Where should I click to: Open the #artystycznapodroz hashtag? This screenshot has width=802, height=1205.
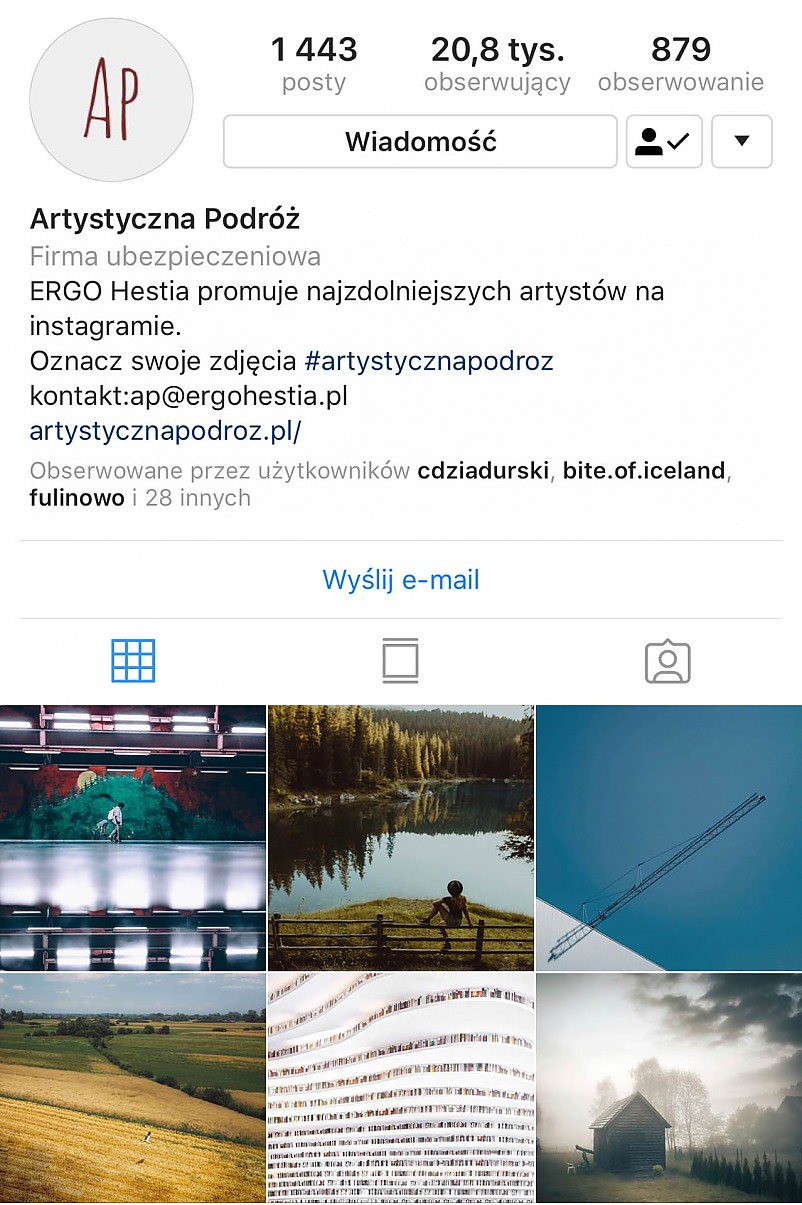(428, 361)
